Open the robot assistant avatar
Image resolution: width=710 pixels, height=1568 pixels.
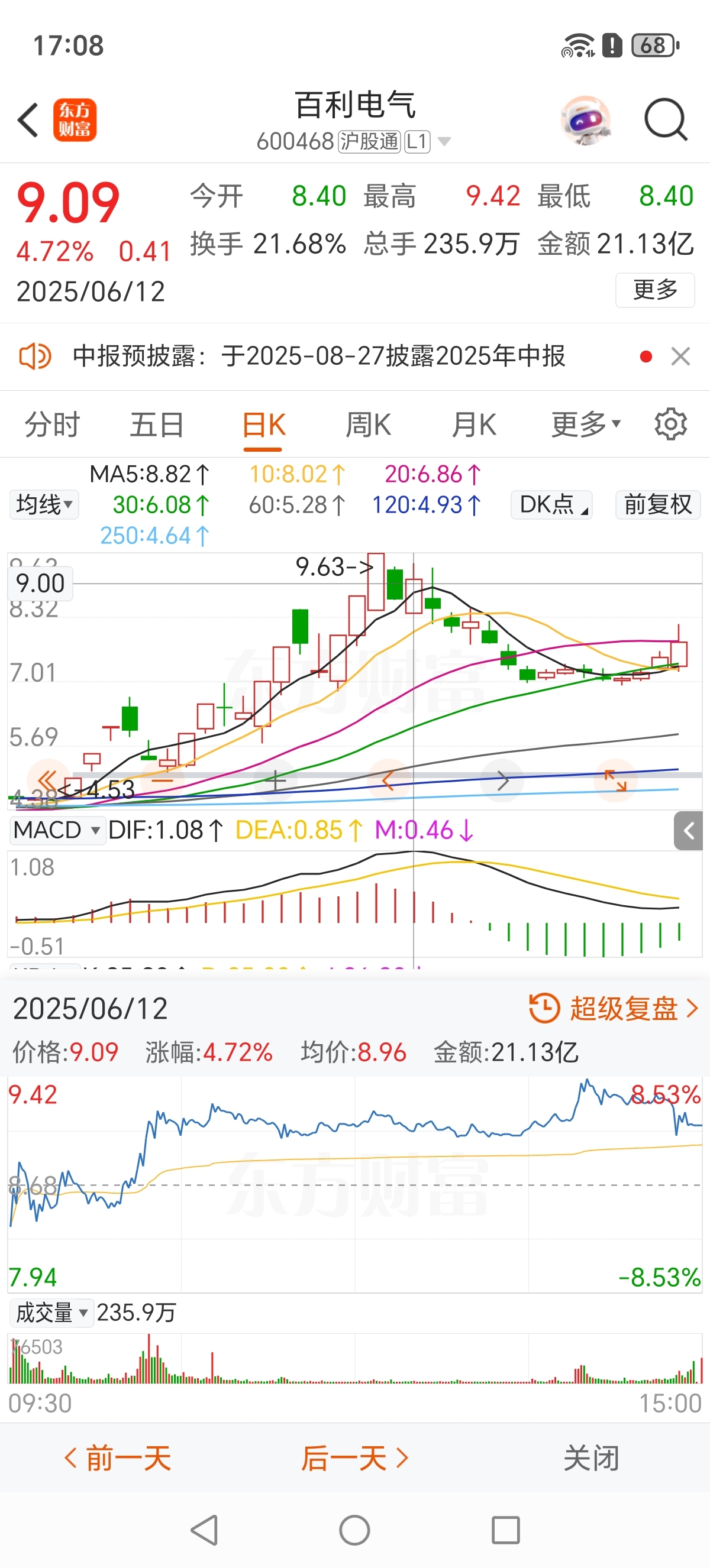[x=585, y=120]
